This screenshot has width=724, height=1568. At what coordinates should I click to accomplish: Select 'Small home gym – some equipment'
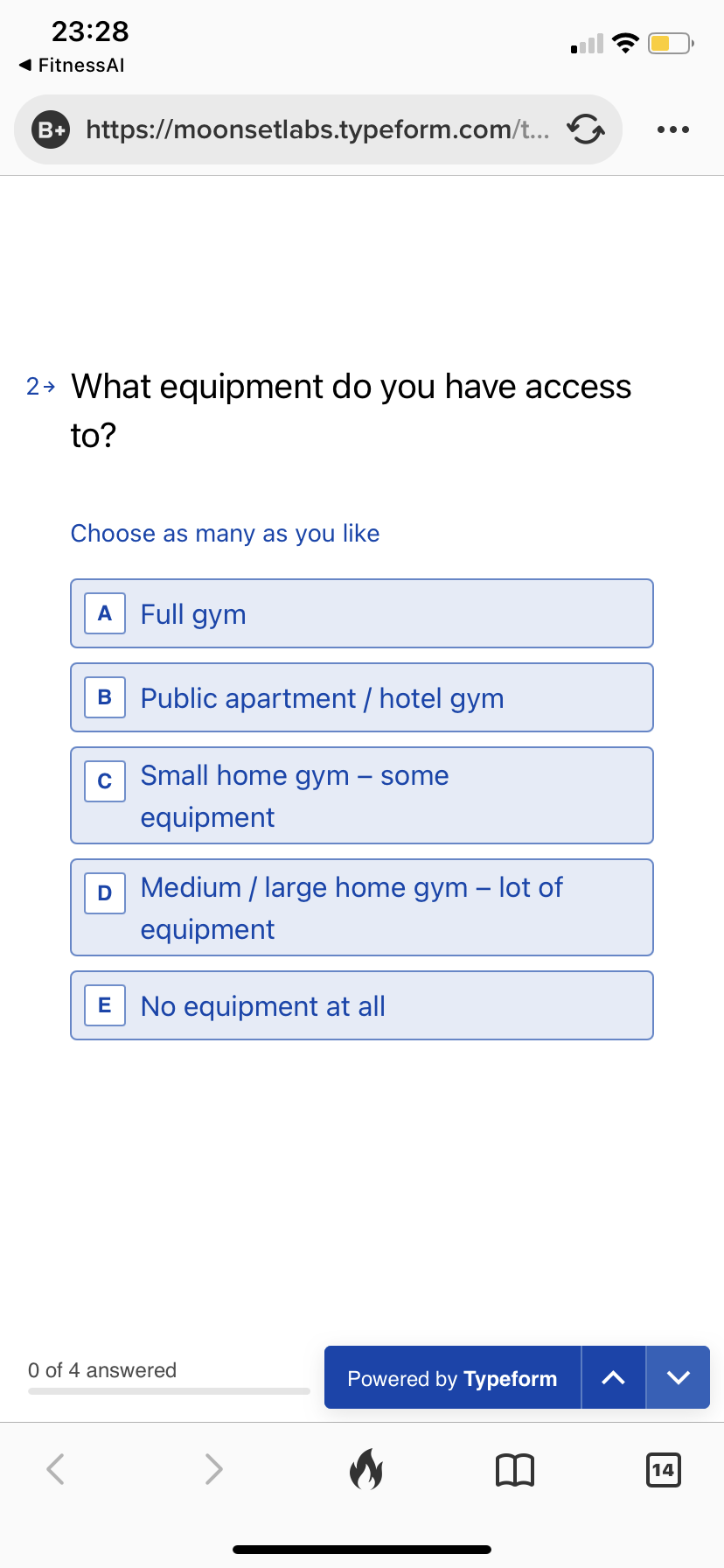tap(361, 794)
